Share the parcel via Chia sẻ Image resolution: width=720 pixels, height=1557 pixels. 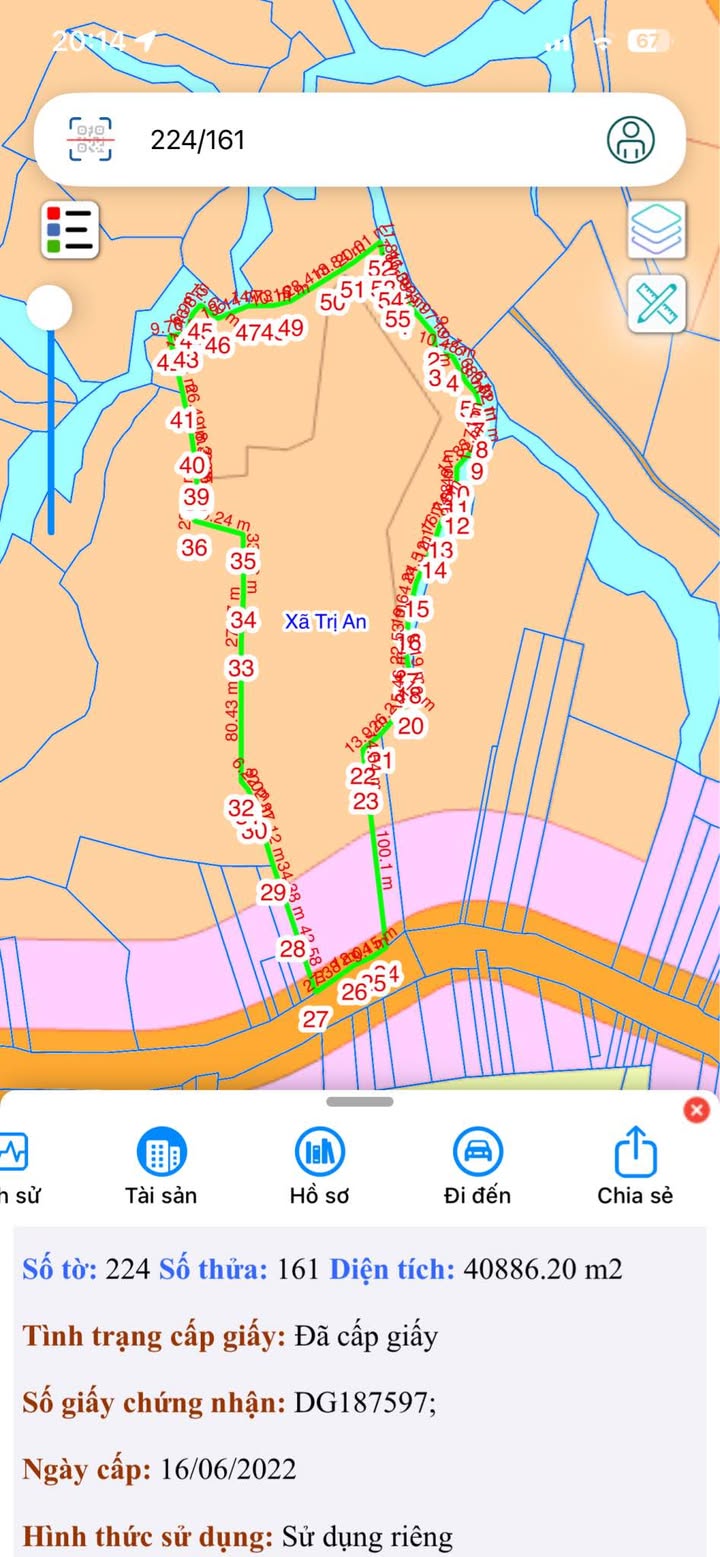coord(636,1166)
